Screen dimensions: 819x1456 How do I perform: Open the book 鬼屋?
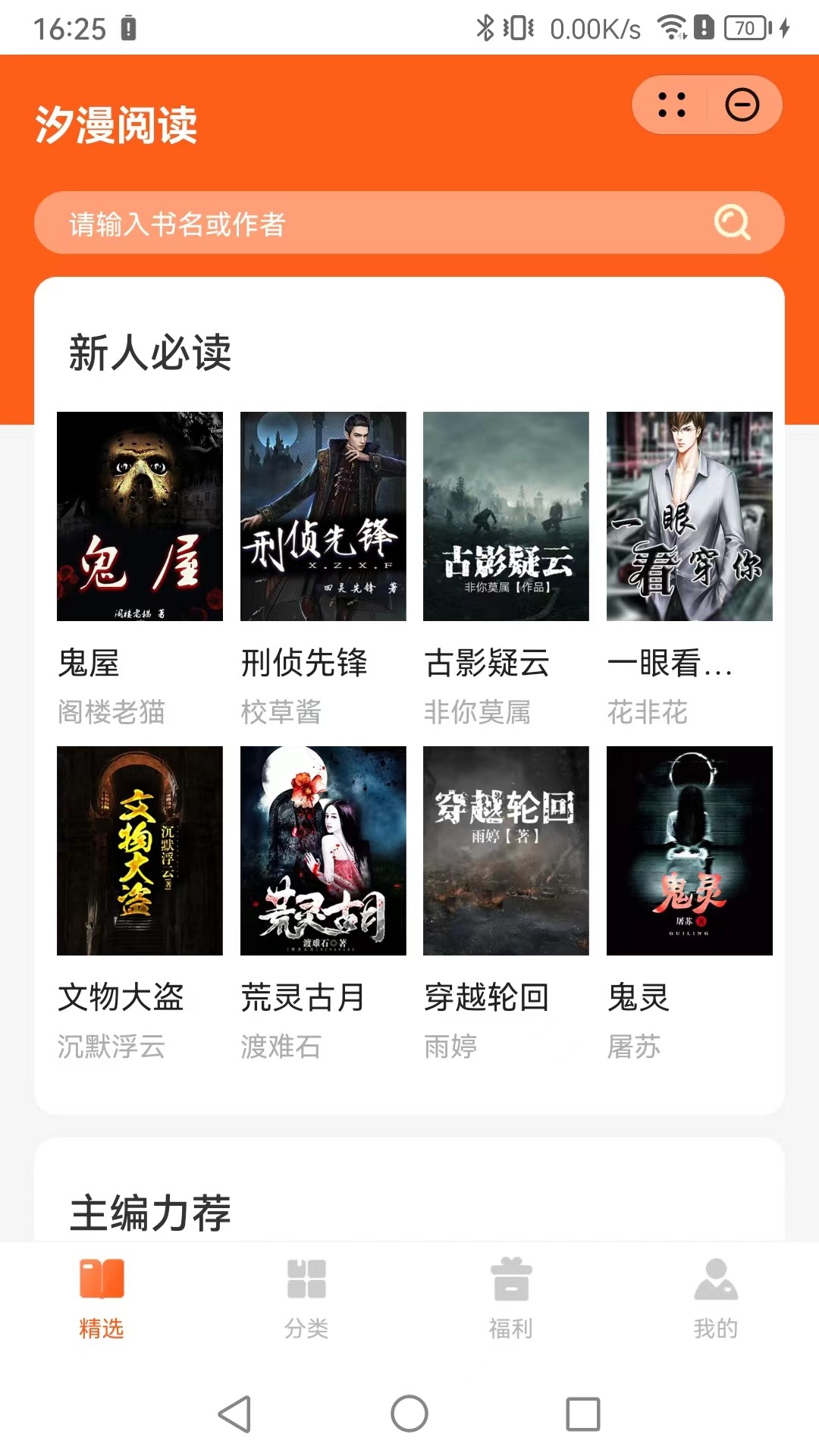140,516
